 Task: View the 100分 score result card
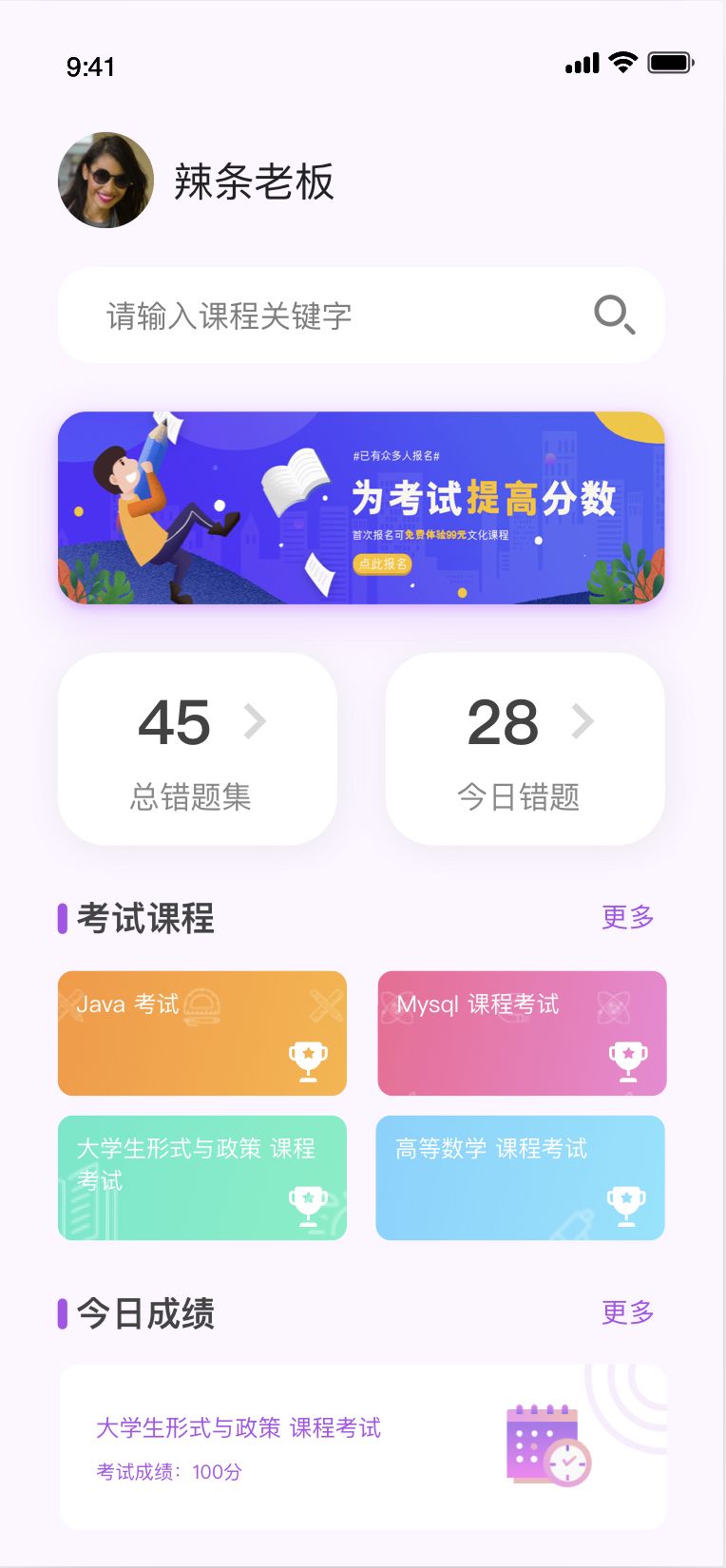(x=363, y=1446)
